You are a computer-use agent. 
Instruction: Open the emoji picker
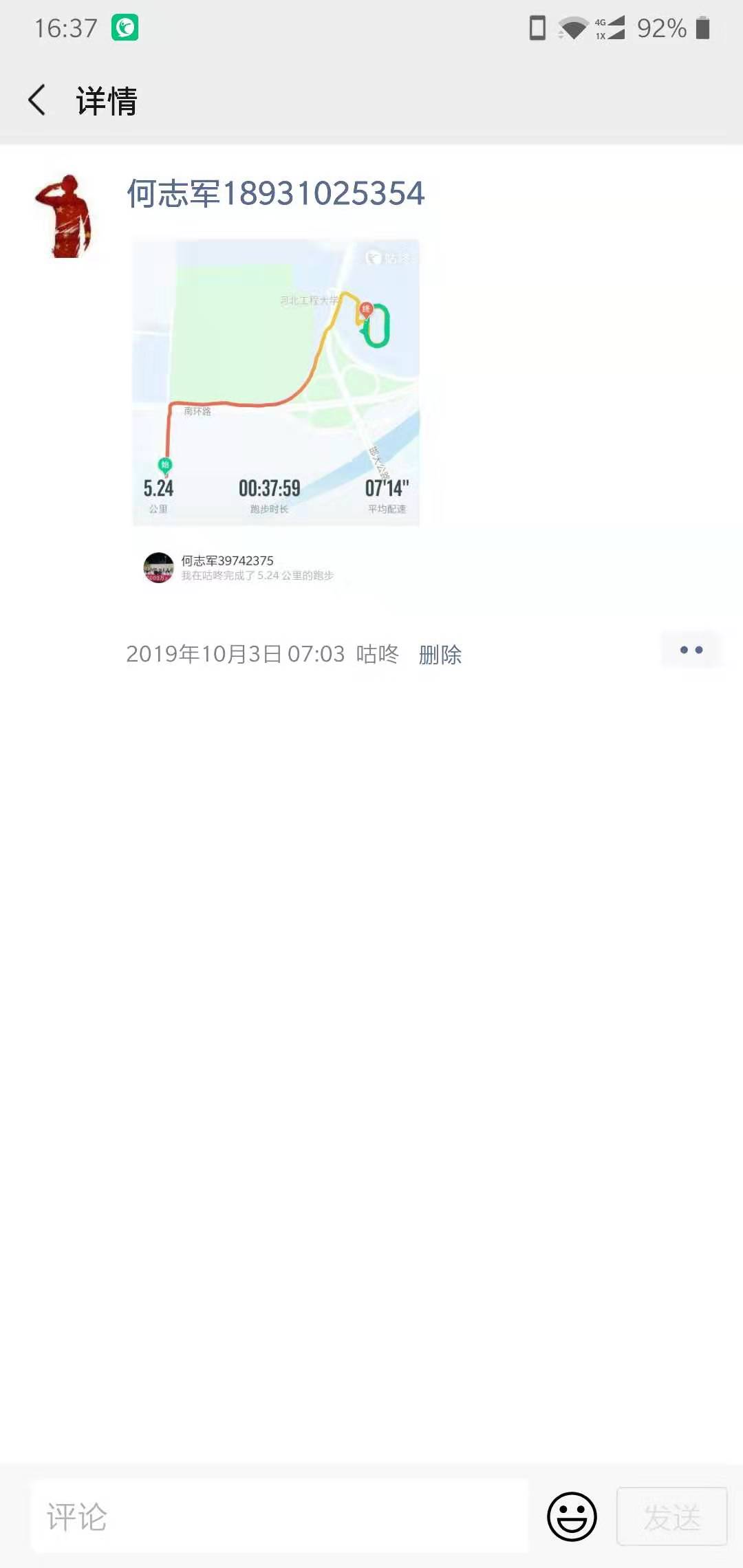[572, 1516]
